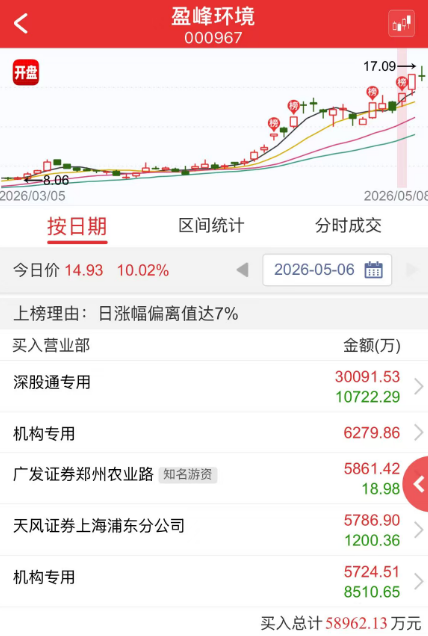Viewport: 428px width, 636px height.
Task: Tap the red 开盘 badge on chart
Action: (x=26, y=72)
